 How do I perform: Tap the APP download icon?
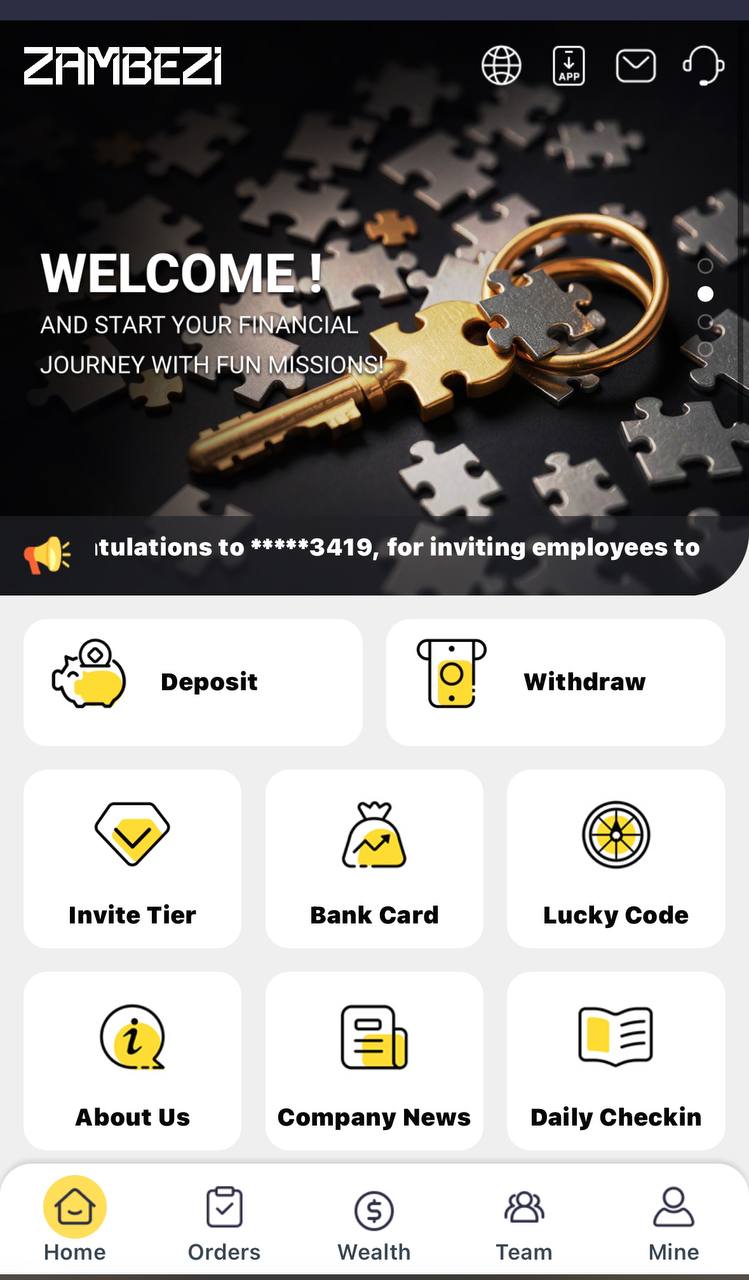coord(568,66)
